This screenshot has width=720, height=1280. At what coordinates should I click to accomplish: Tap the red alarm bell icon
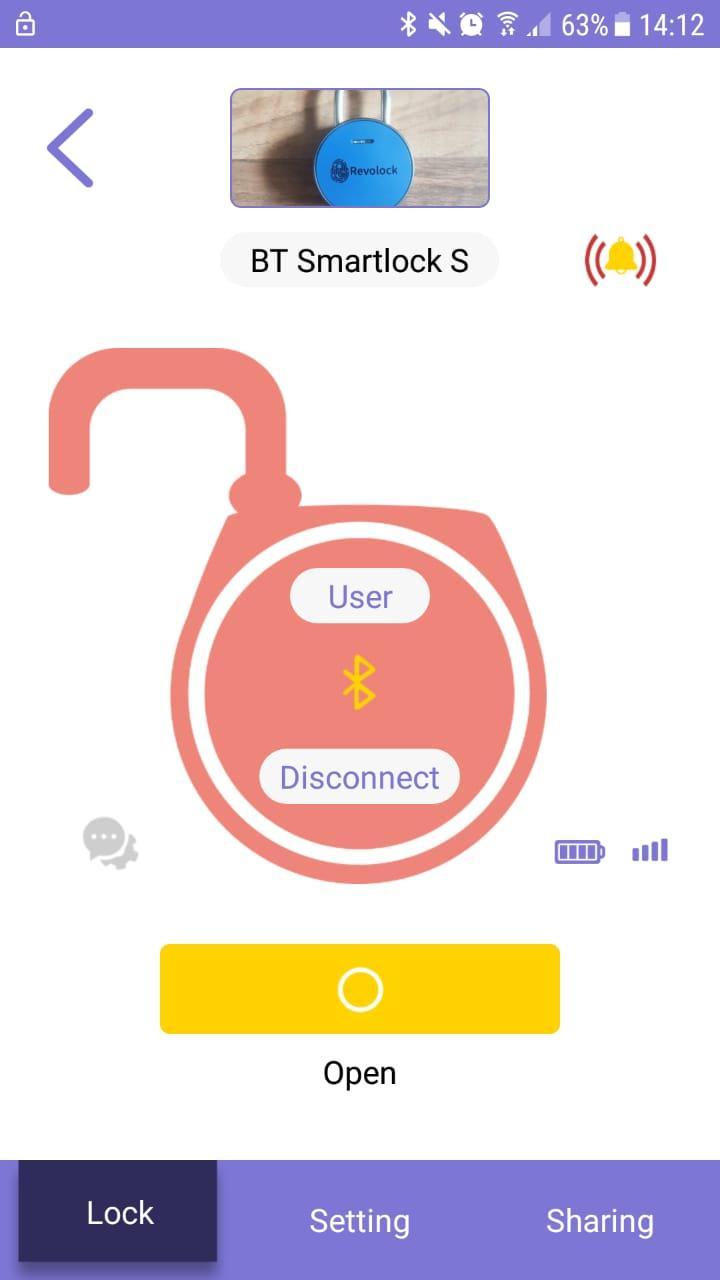click(620, 259)
